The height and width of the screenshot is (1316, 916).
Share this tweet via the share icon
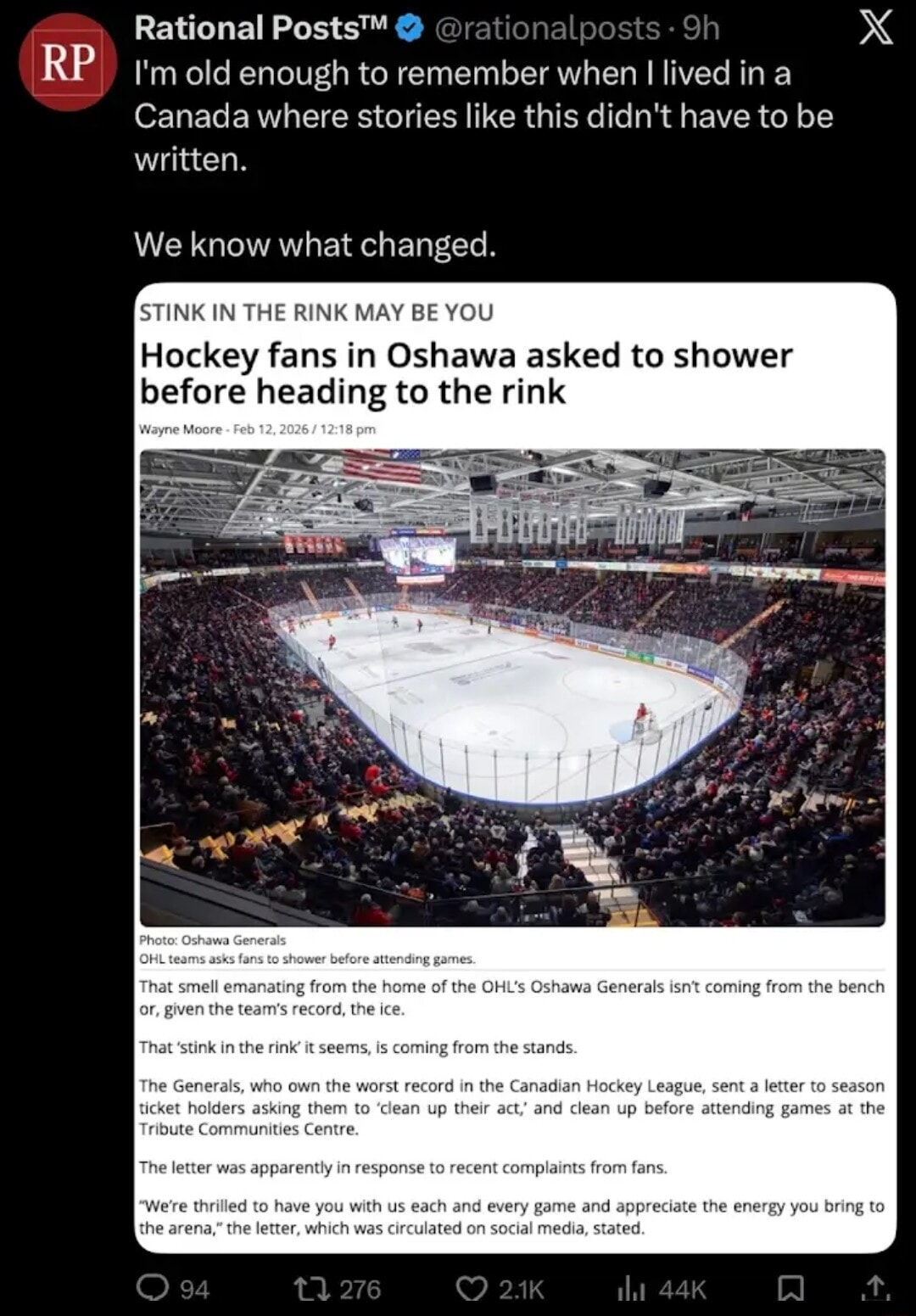point(875,1288)
